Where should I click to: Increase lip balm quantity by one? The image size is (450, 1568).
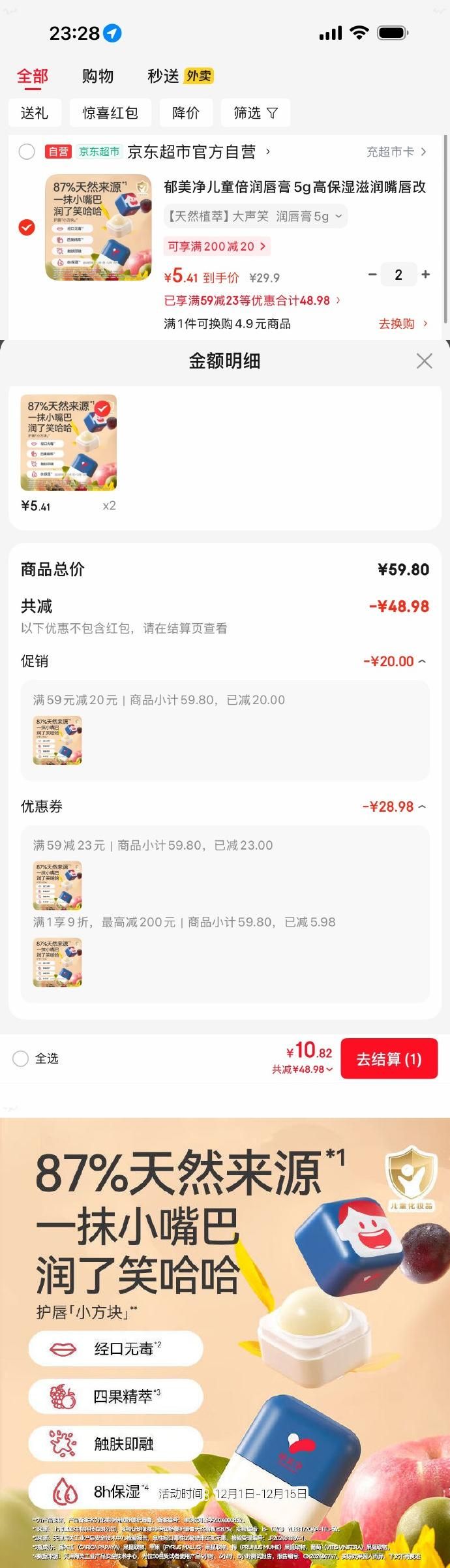(426, 275)
